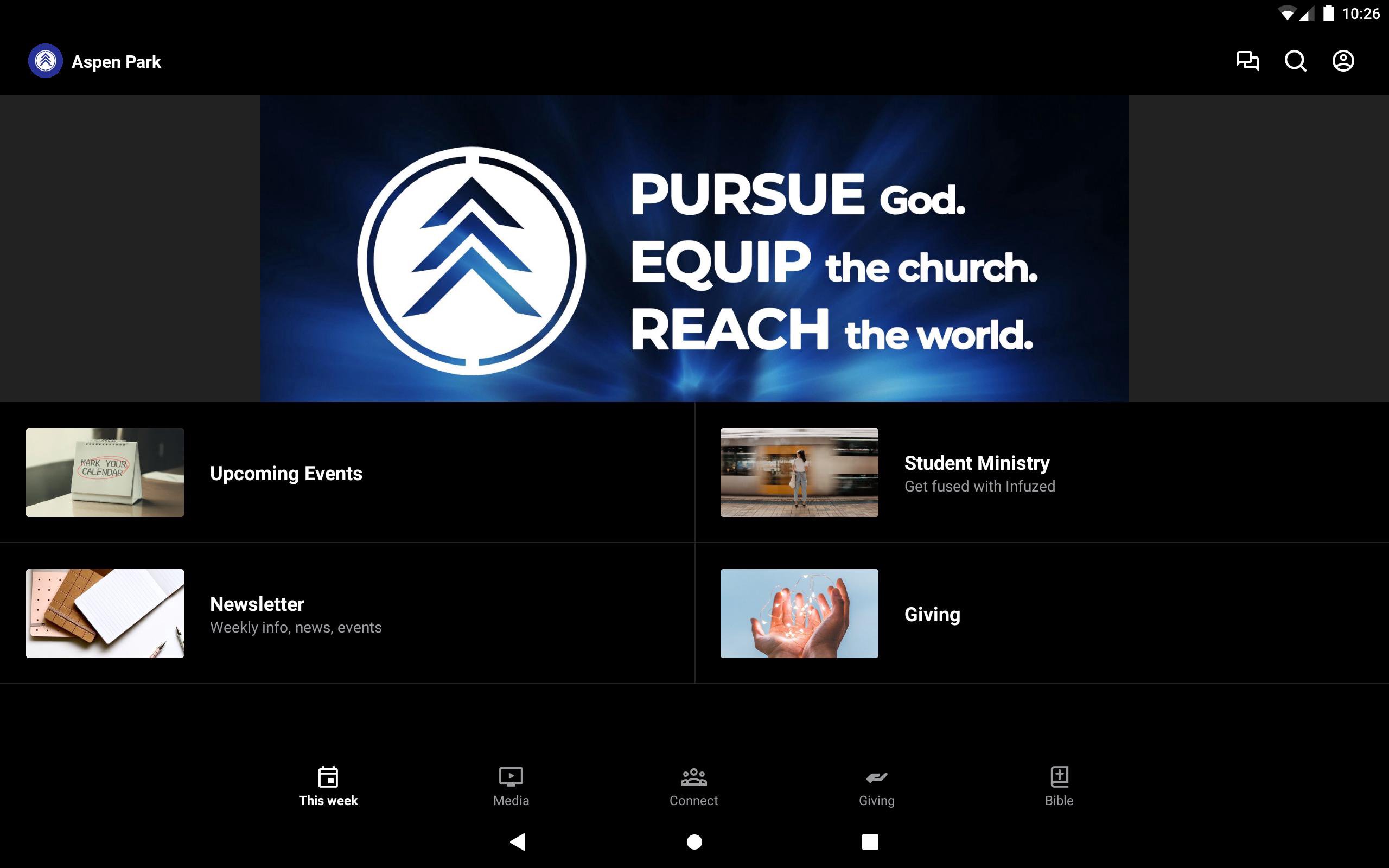Select the This week tab
This screenshot has height=868, width=1389.
[x=328, y=786]
